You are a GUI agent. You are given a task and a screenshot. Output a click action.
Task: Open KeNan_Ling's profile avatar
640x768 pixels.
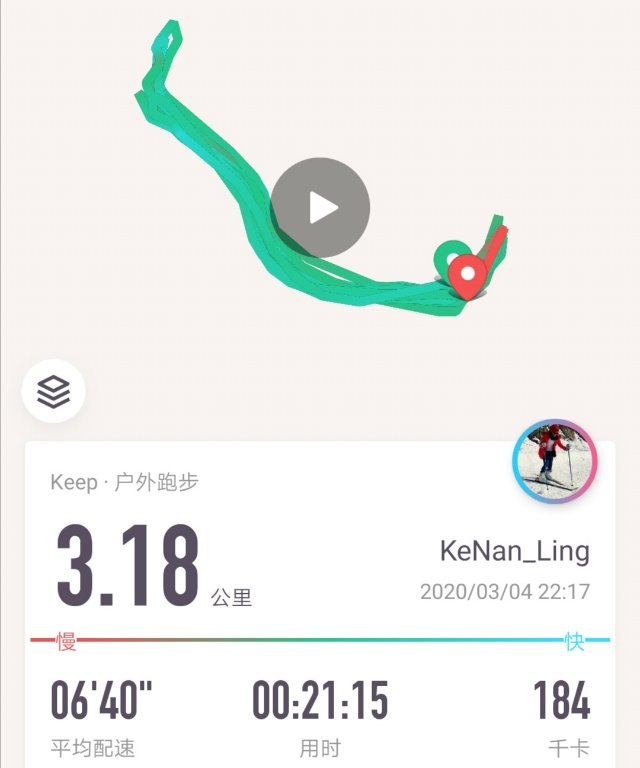coord(554,461)
